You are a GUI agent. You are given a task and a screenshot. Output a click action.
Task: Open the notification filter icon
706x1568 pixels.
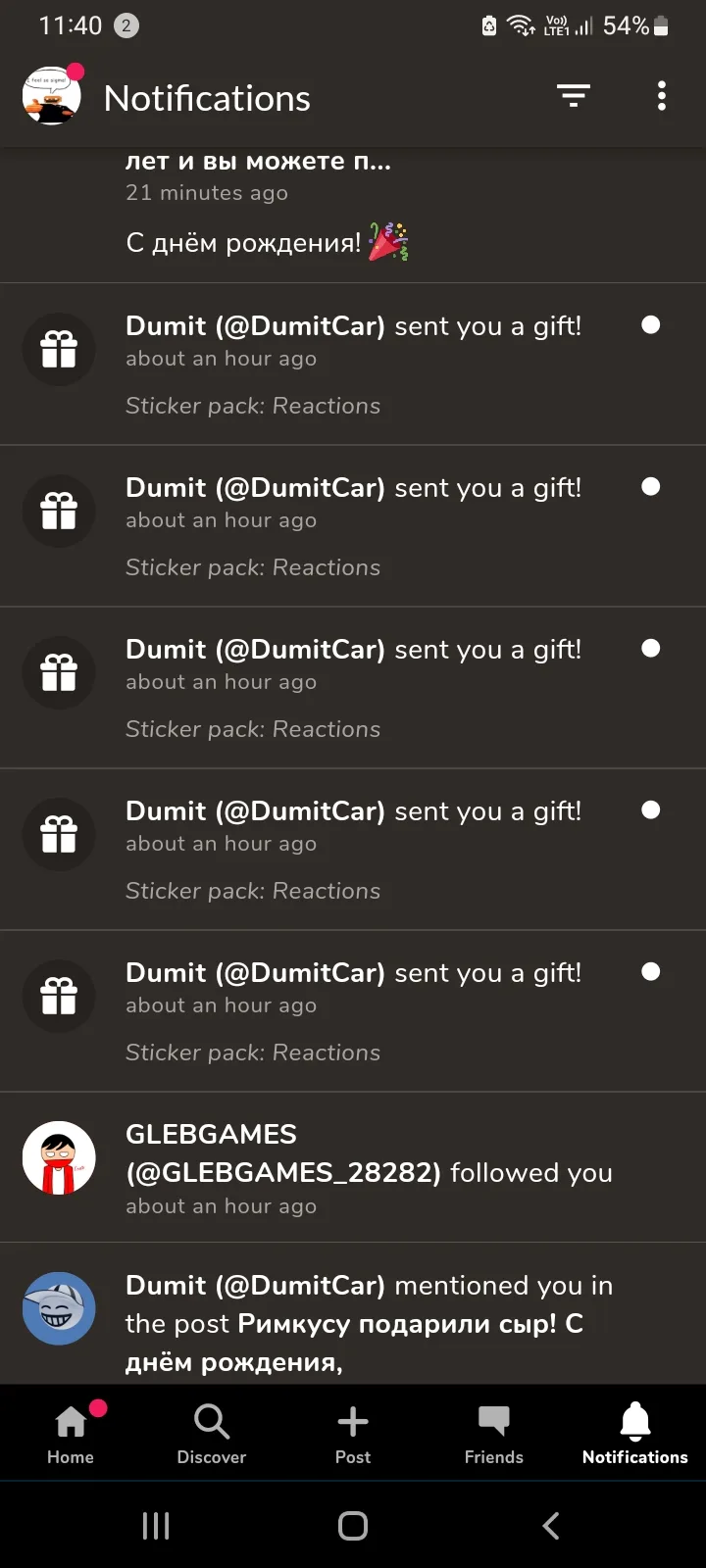pyautogui.click(x=574, y=96)
